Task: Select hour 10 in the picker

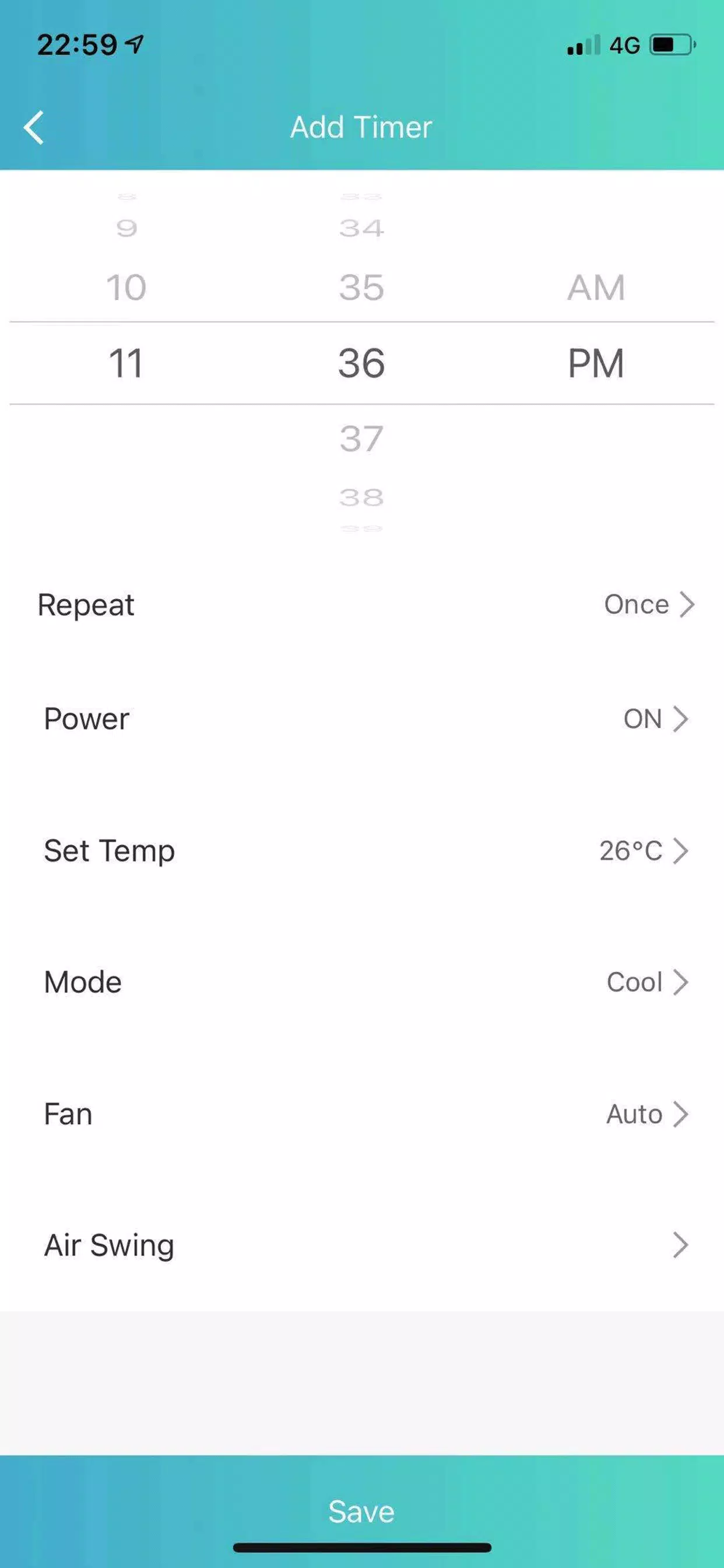Action: tap(126, 288)
